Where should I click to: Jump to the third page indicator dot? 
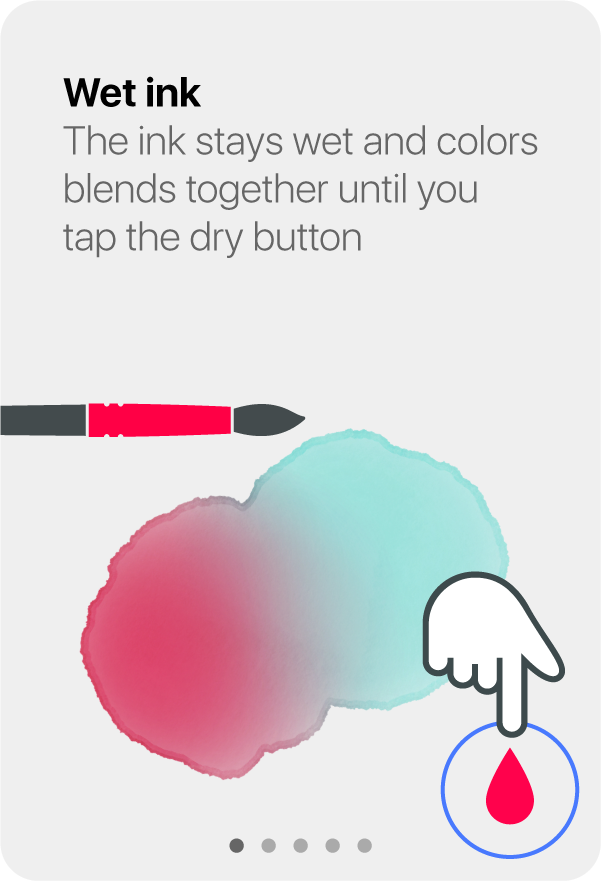tap(300, 846)
